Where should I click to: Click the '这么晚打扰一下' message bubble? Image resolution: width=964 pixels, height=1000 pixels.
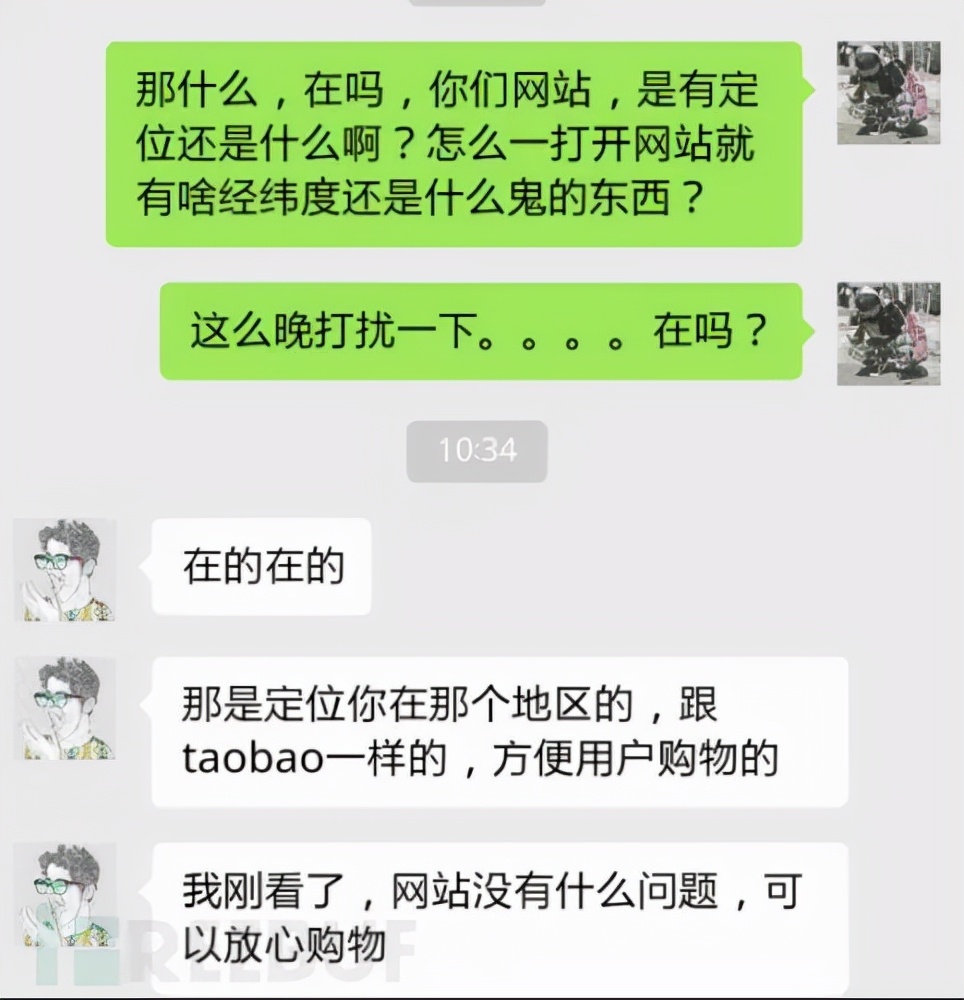pyautogui.click(x=480, y=333)
